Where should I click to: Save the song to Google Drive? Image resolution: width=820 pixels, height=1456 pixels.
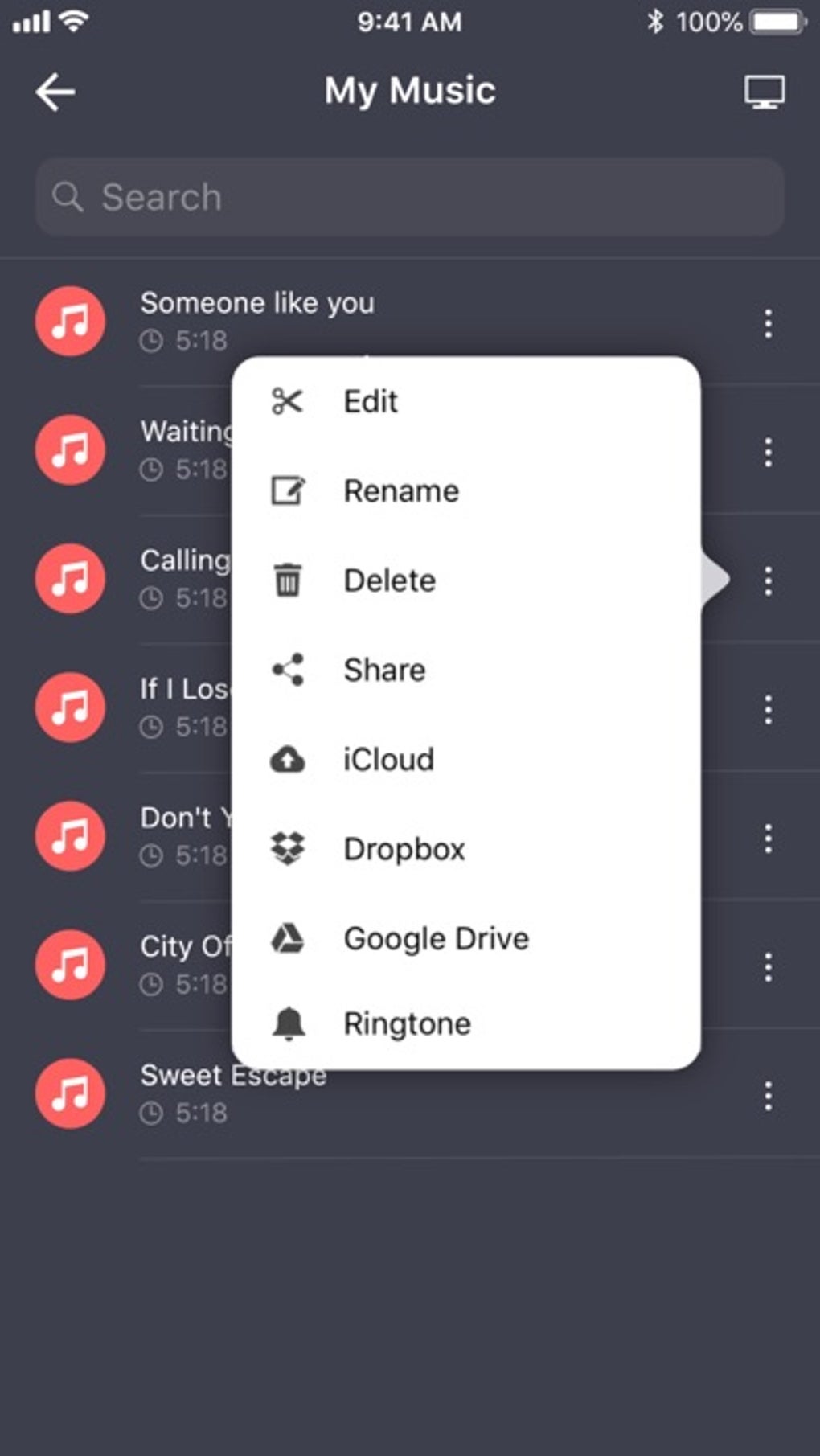pyautogui.click(x=436, y=938)
